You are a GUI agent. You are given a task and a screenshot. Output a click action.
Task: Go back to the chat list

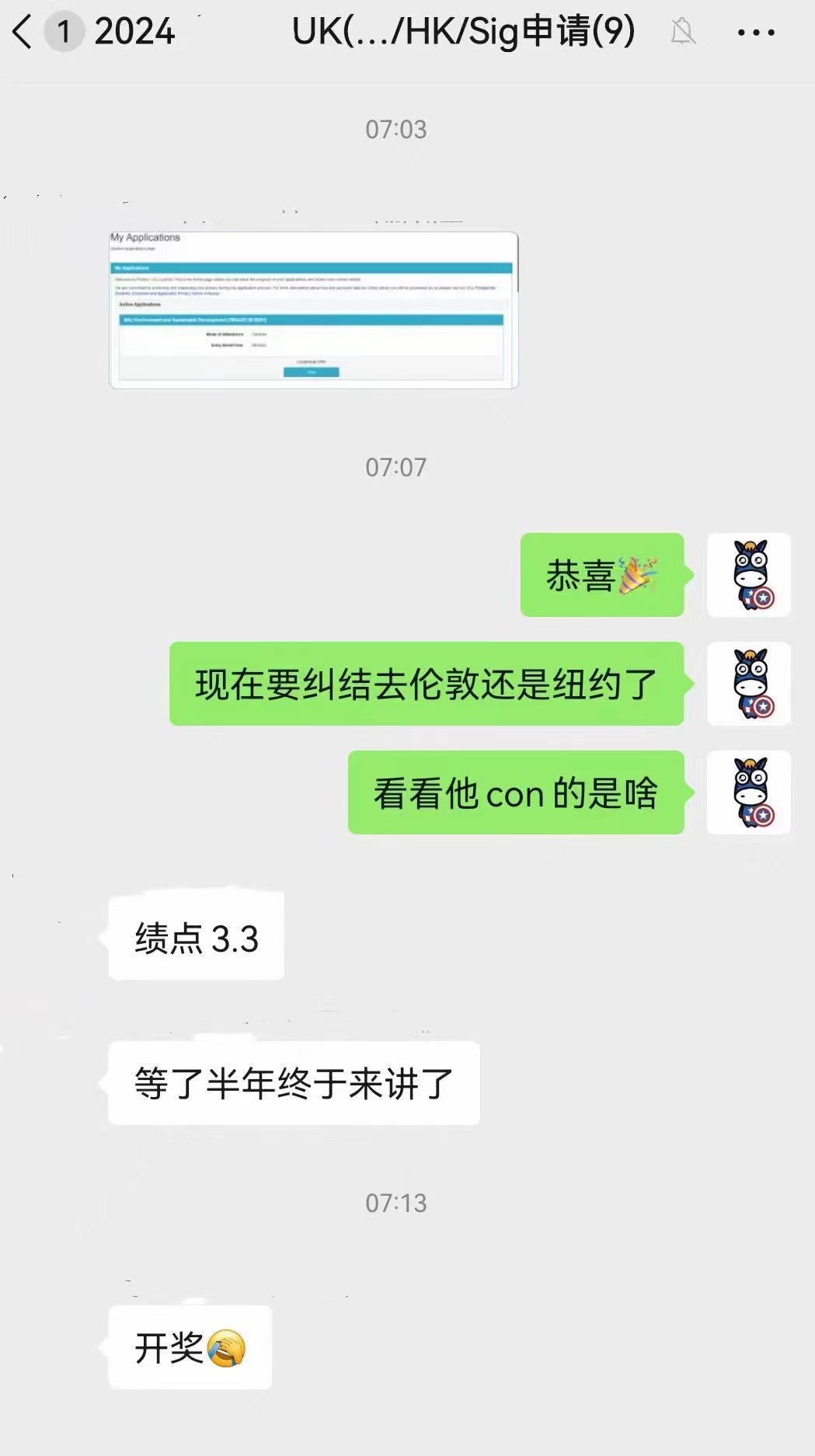(23, 33)
